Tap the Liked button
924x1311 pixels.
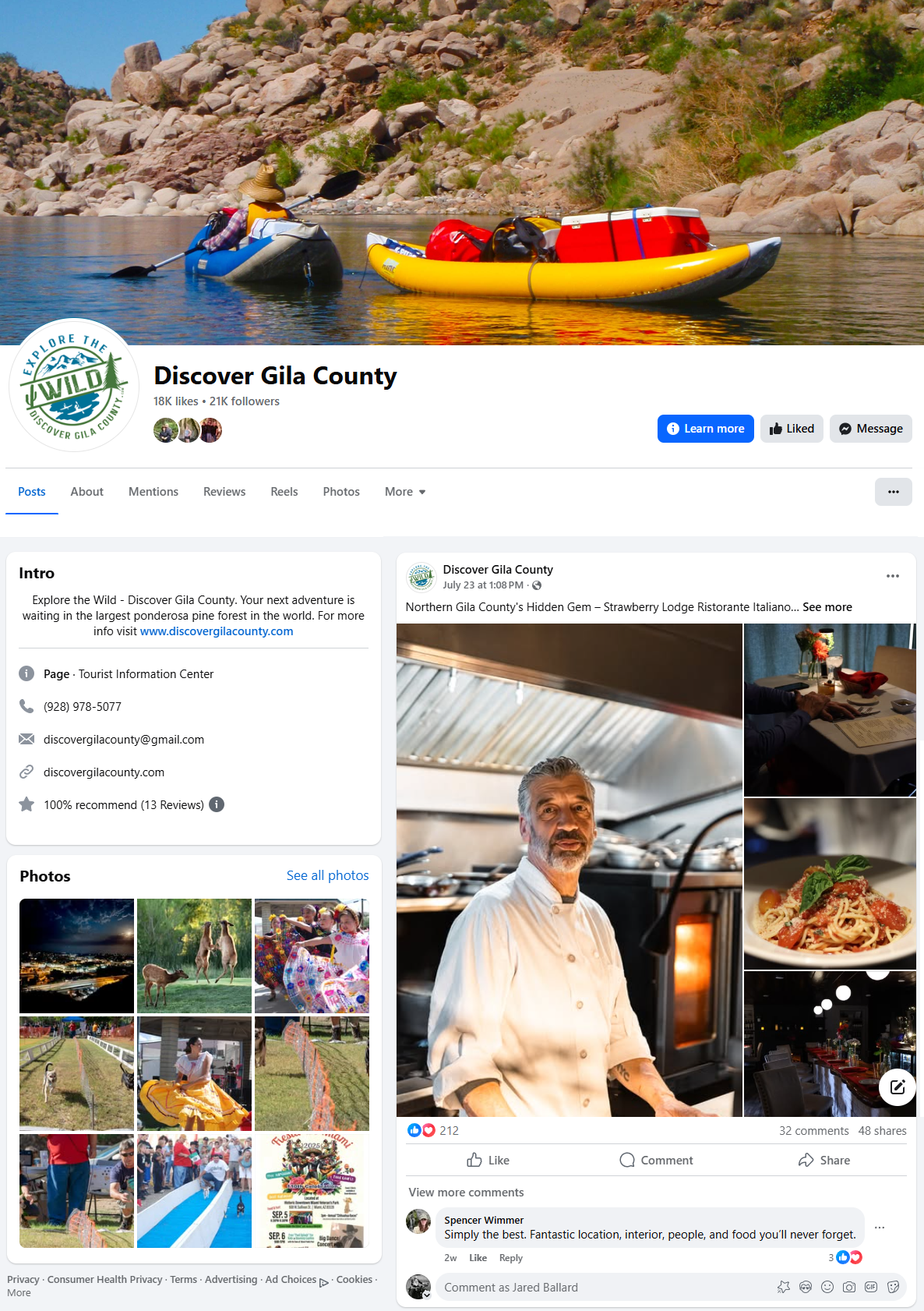pyautogui.click(x=792, y=429)
